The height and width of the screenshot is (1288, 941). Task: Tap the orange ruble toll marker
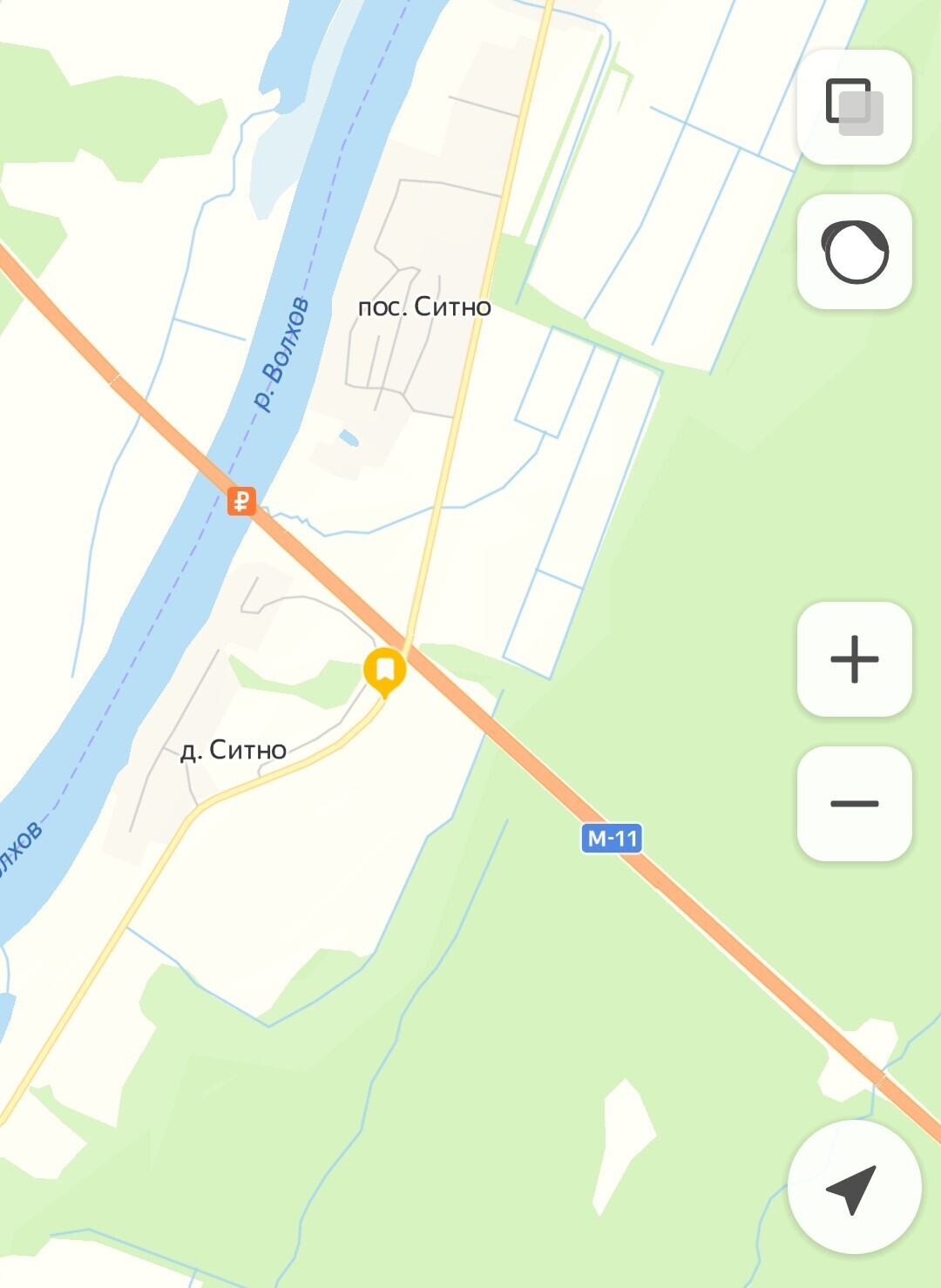[x=241, y=501]
